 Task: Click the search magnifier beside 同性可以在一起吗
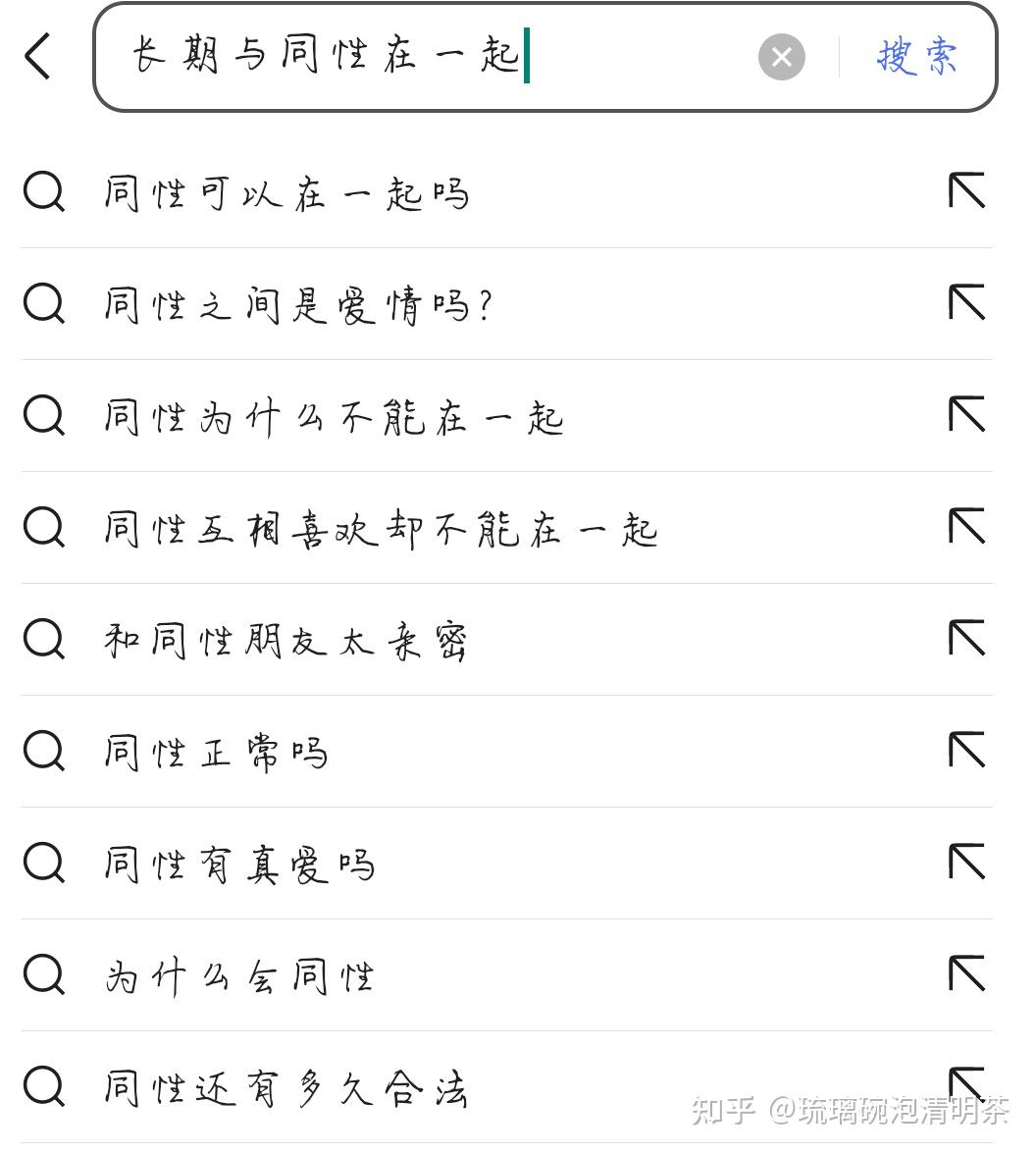pos(42,192)
